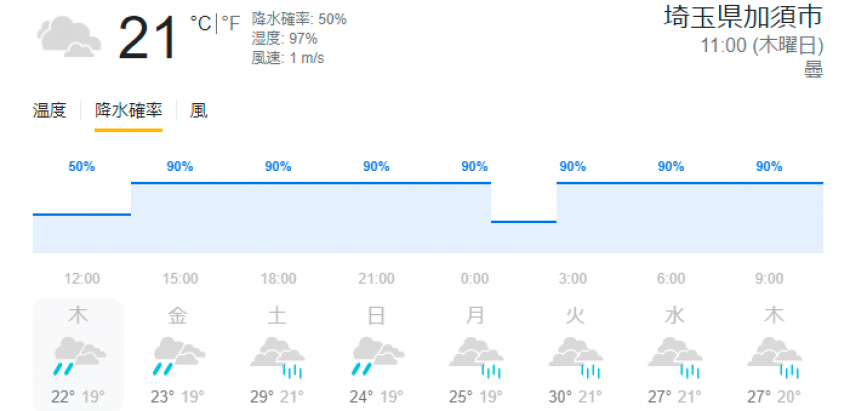Open the last 木 forecast, 27° 20°

point(773,355)
